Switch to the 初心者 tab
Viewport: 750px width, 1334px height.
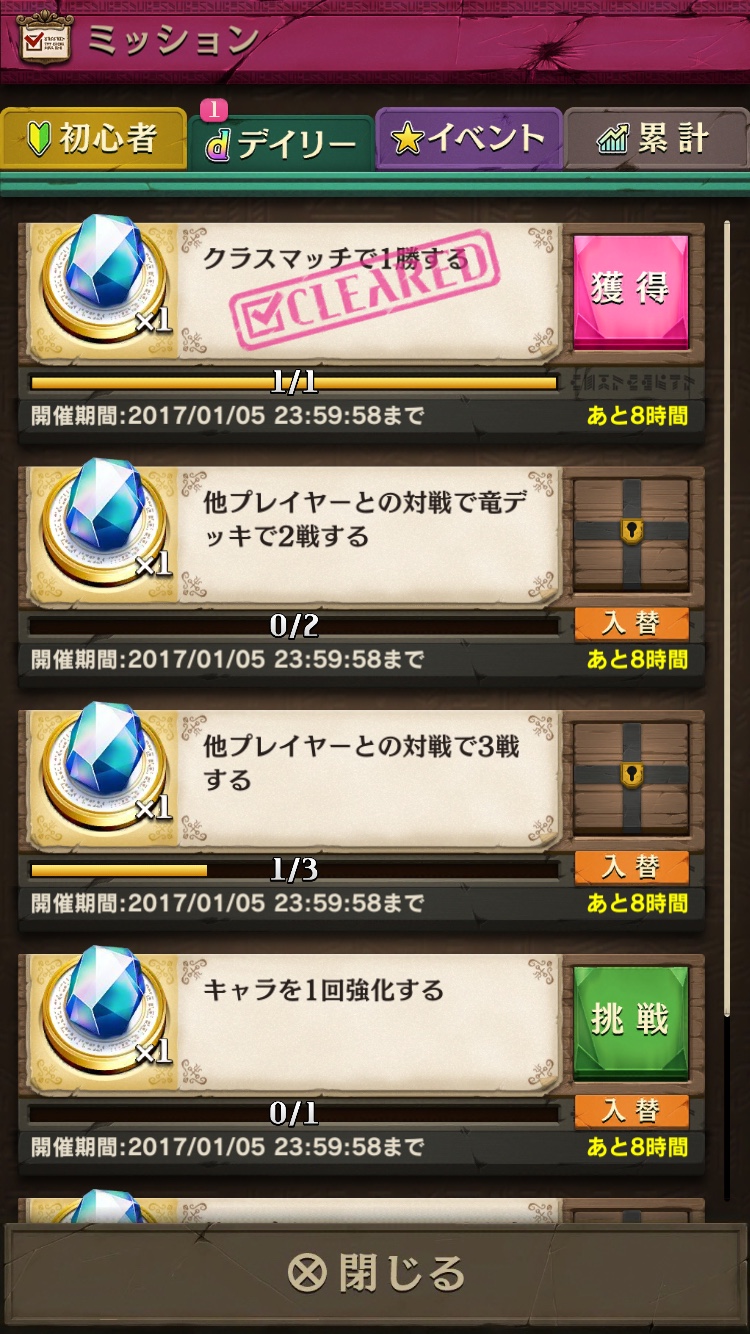[x=93, y=139]
